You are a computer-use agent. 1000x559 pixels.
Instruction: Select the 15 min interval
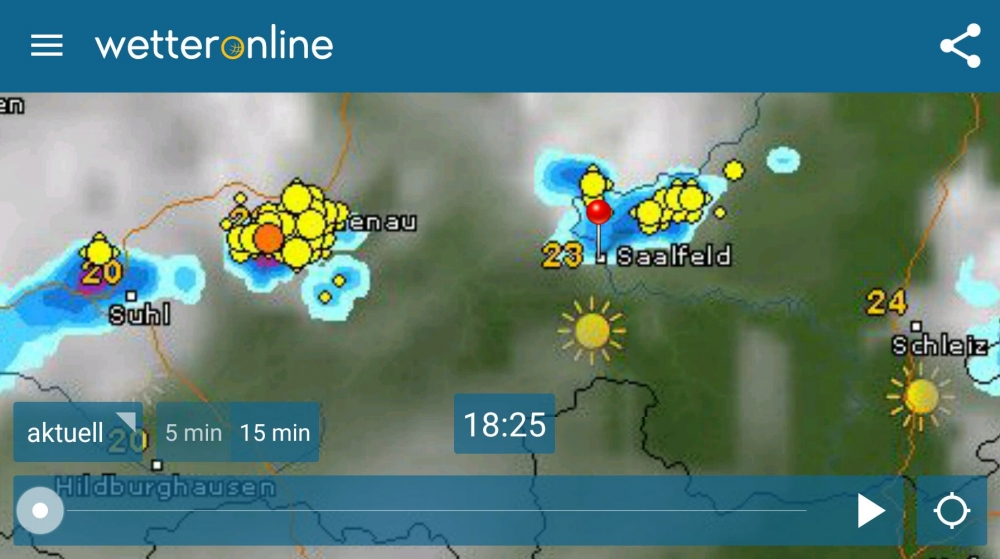[x=275, y=432]
